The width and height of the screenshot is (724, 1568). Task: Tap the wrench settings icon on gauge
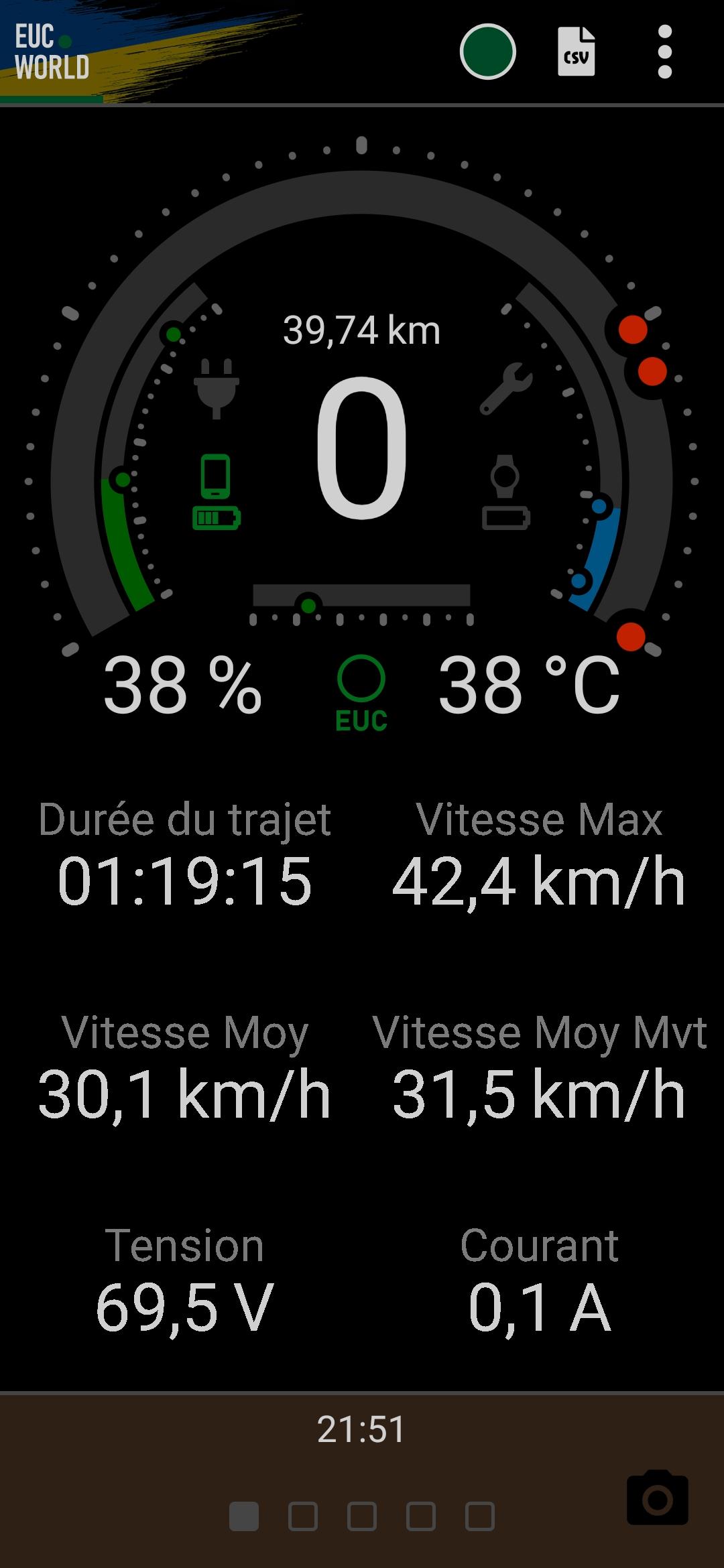point(506,389)
